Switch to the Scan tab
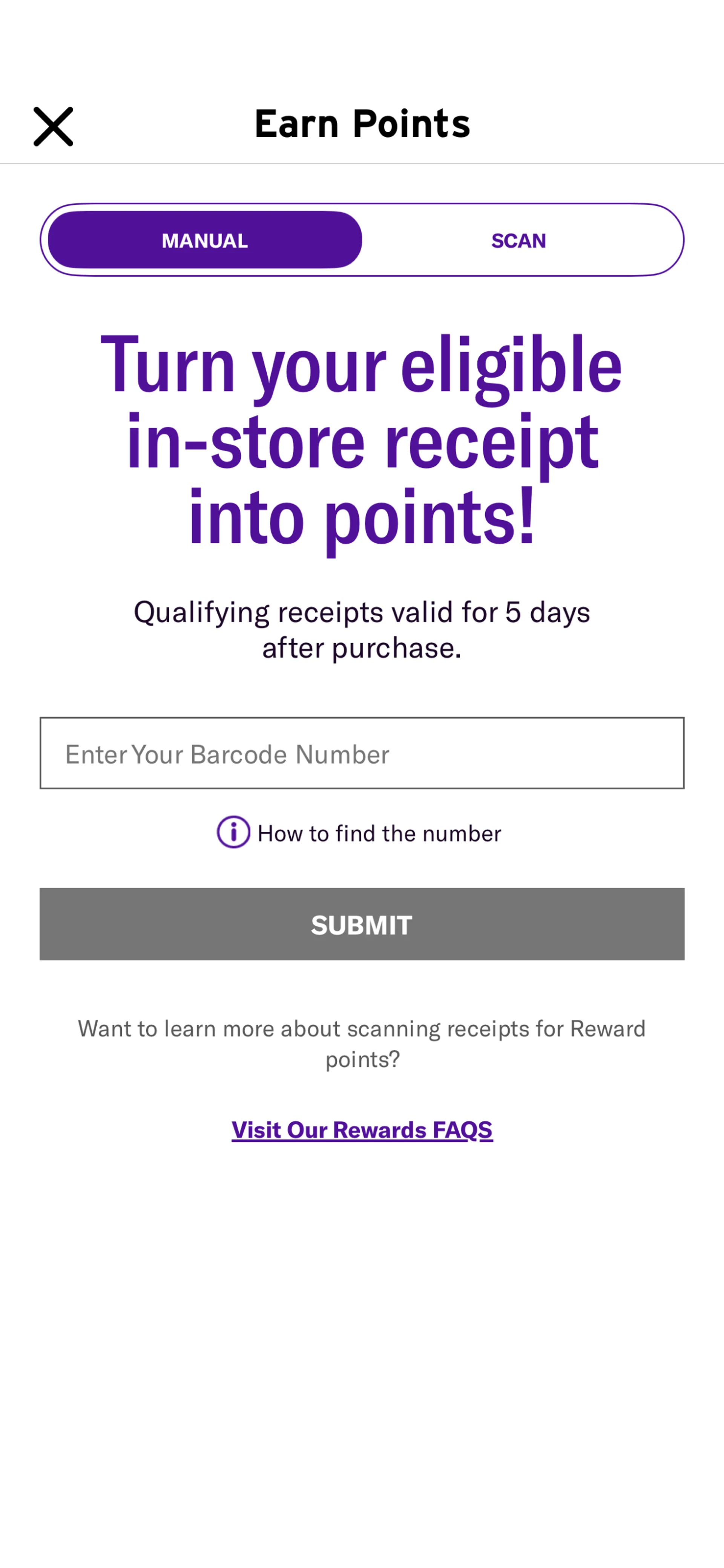This screenshot has width=724, height=1568. point(518,240)
